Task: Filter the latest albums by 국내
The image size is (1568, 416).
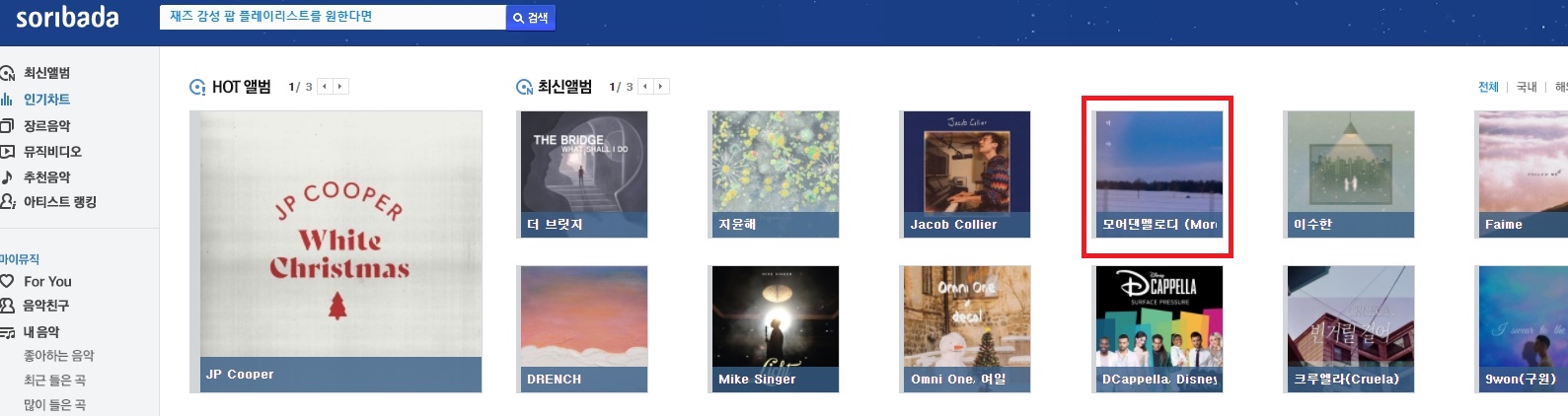Action: [x=1526, y=87]
